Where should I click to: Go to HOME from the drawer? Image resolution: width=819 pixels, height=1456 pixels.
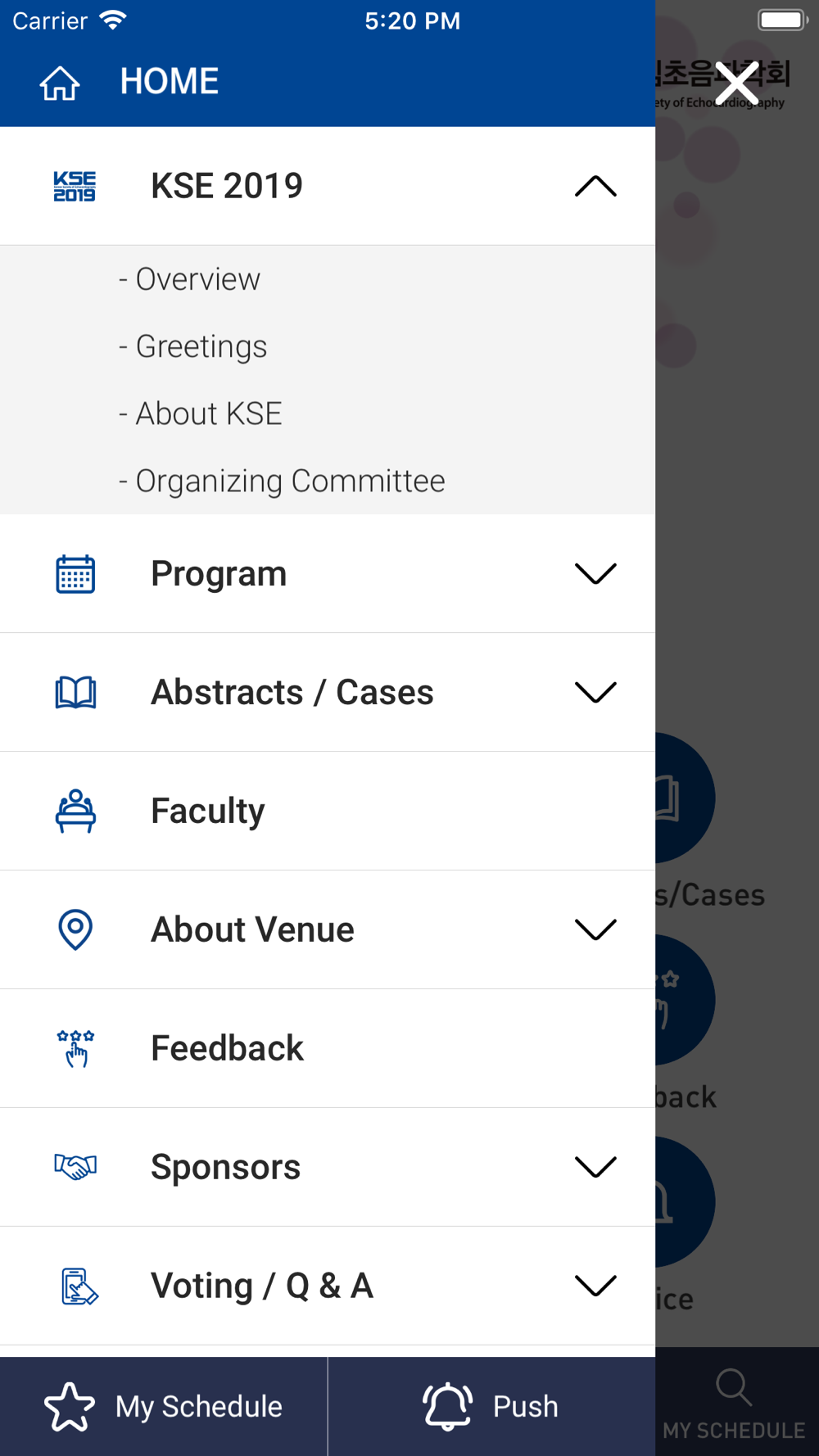click(129, 82)
